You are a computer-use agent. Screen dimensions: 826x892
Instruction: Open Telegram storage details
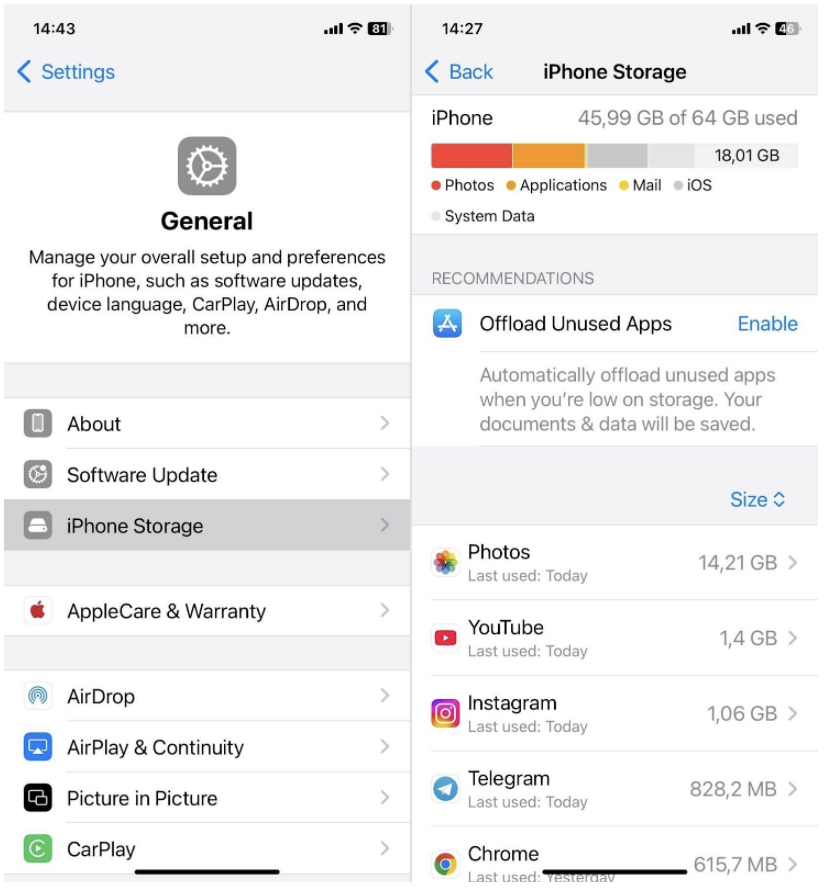click(x=614, y=789)
